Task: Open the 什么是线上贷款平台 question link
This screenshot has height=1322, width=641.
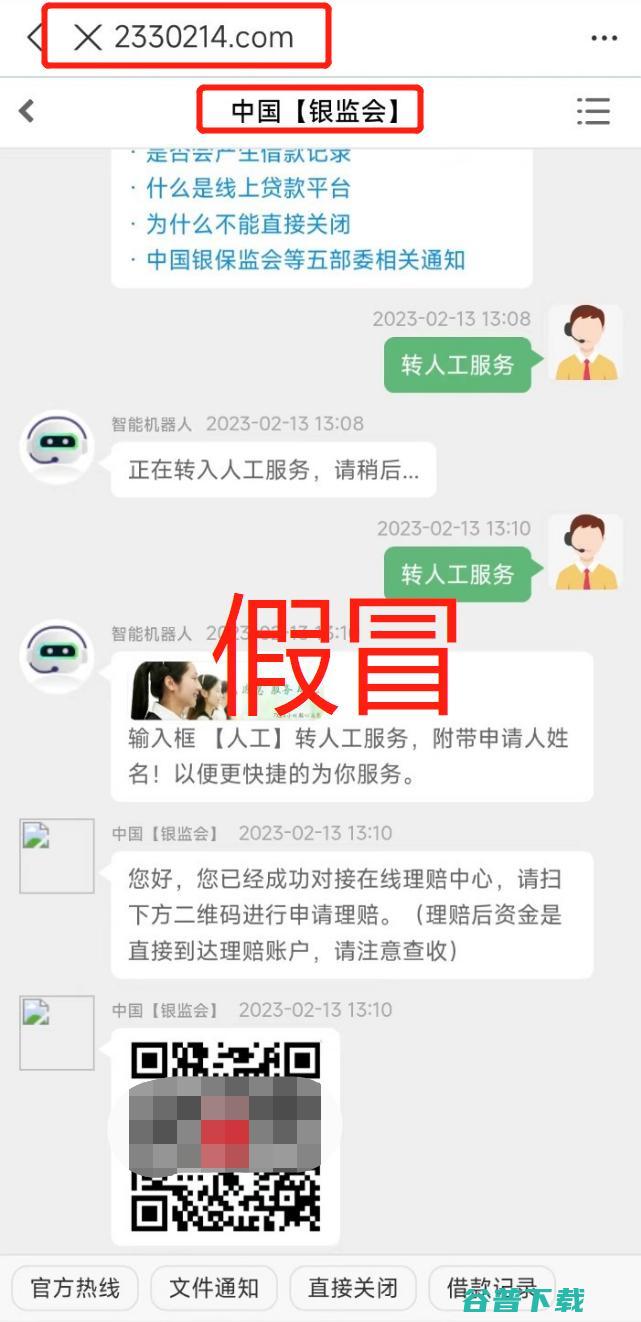Action: point(248,188)
